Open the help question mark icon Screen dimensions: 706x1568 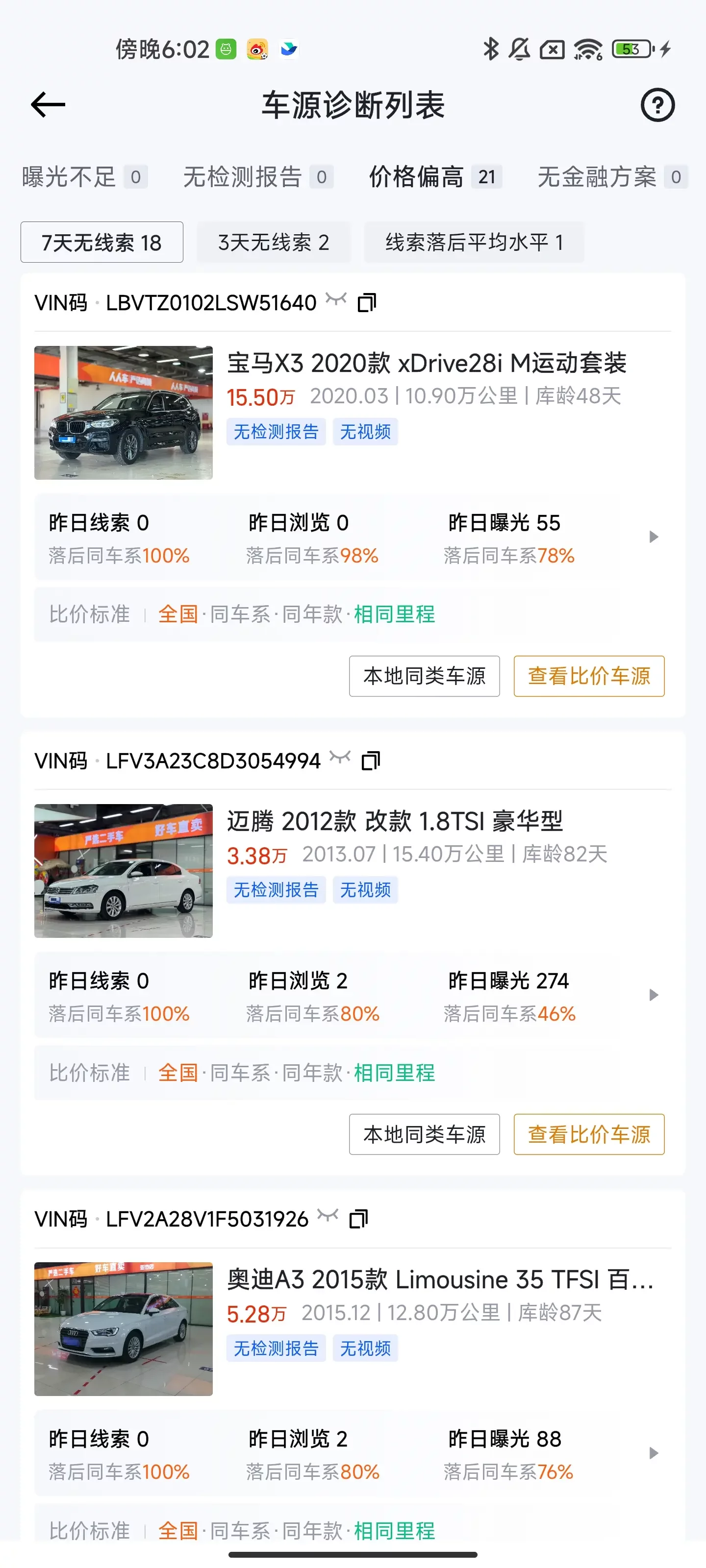pos(657,105)
